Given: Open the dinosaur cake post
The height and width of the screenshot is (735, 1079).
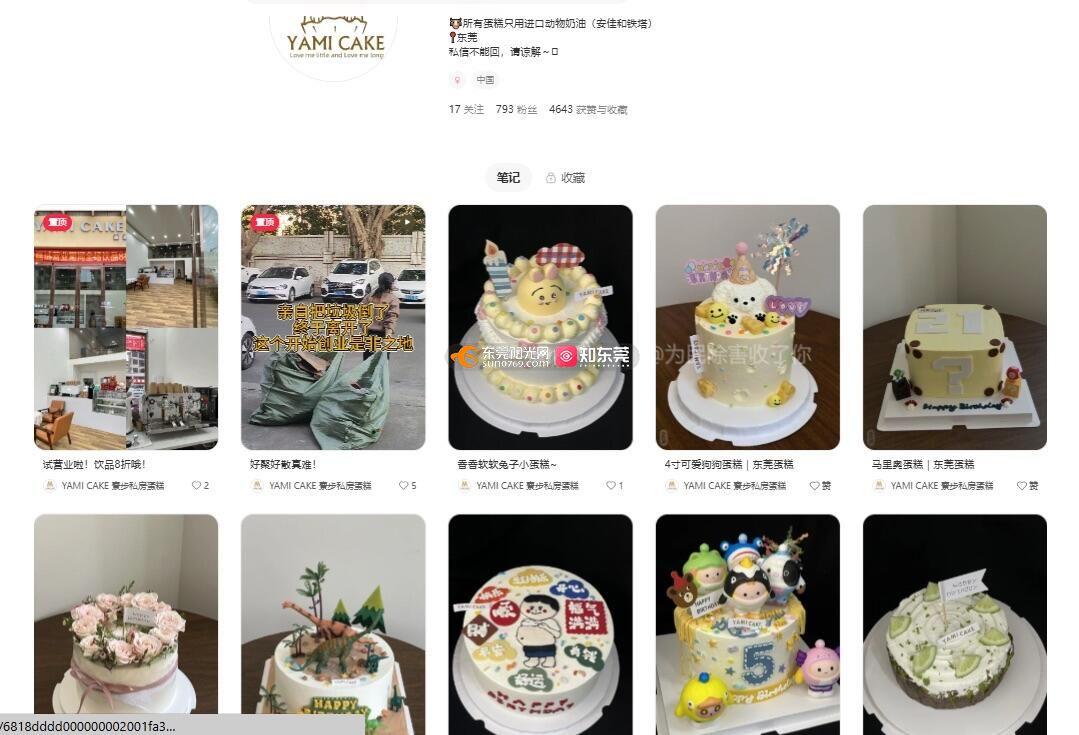Looking at the screenshot, I should [x=333, y=620].
